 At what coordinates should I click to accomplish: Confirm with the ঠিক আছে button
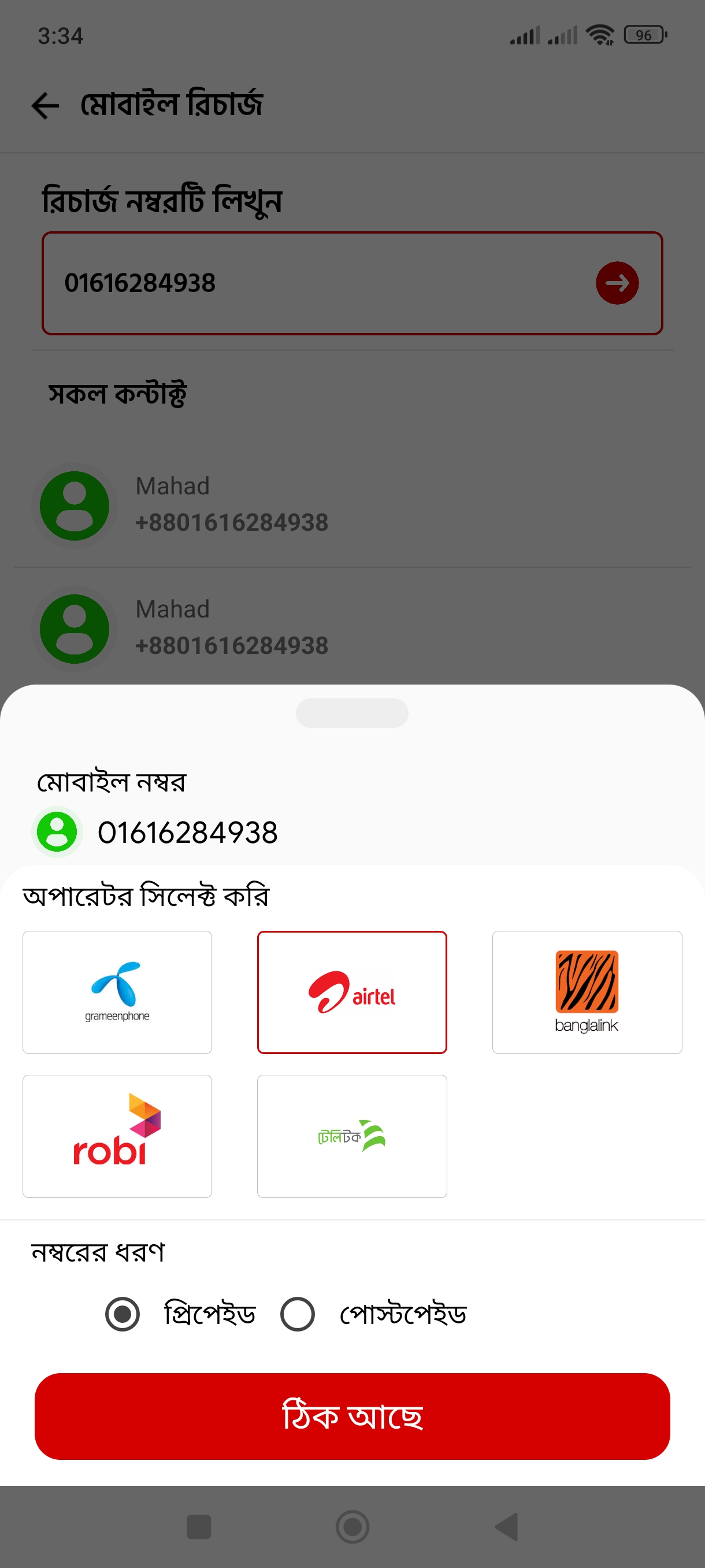click(352, 1416)
